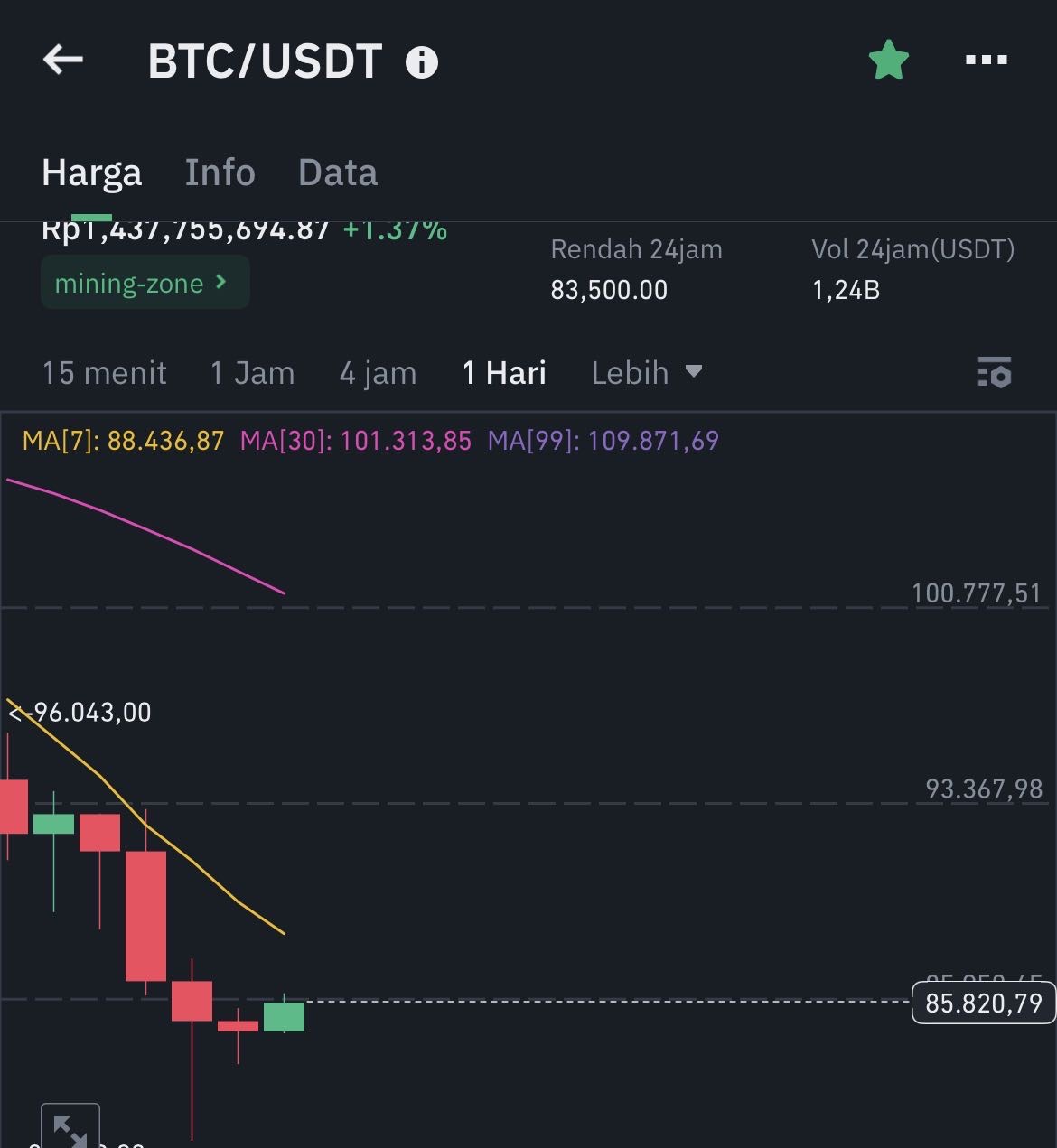Open the three-dot overflow menu
Image resolution: width=1057 pixels, height=1148 pixels.
986,61
